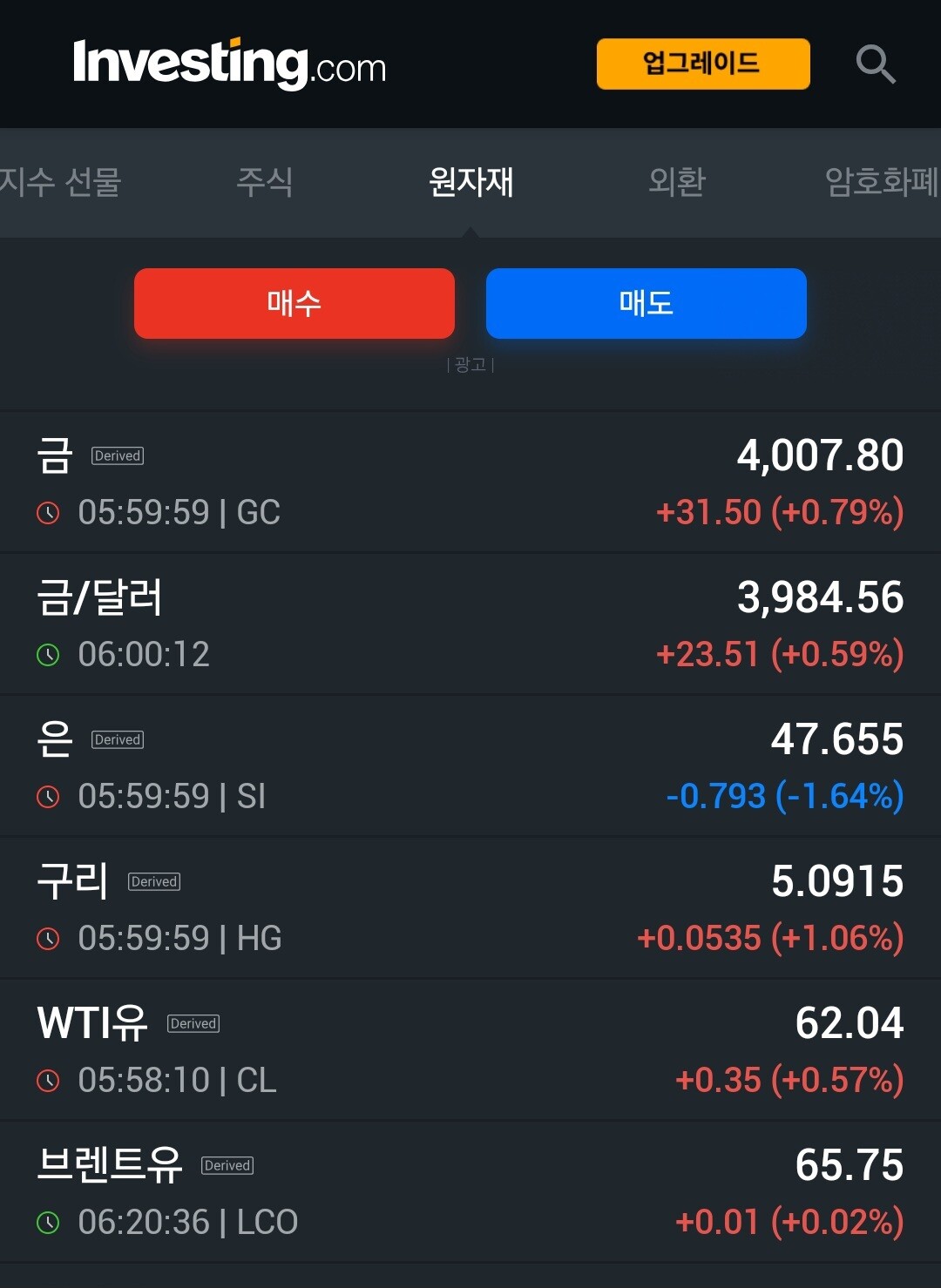Open the 금/달러 quote row
The width and height of the screenshot is (941, 1288).
click(470, 624)
